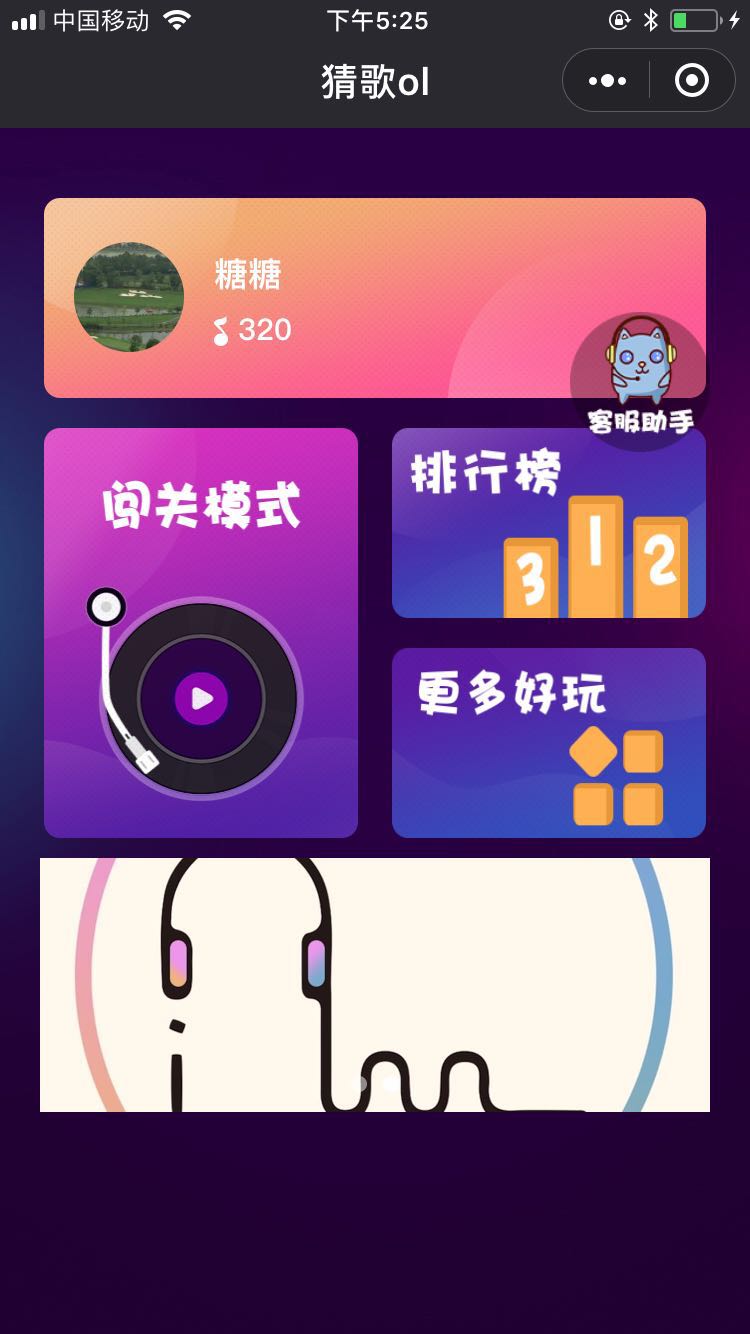Image resolution: width=750 pixels, height=1334 pixels.
Task: Open the headphones banner
Action: pos(375,984)
